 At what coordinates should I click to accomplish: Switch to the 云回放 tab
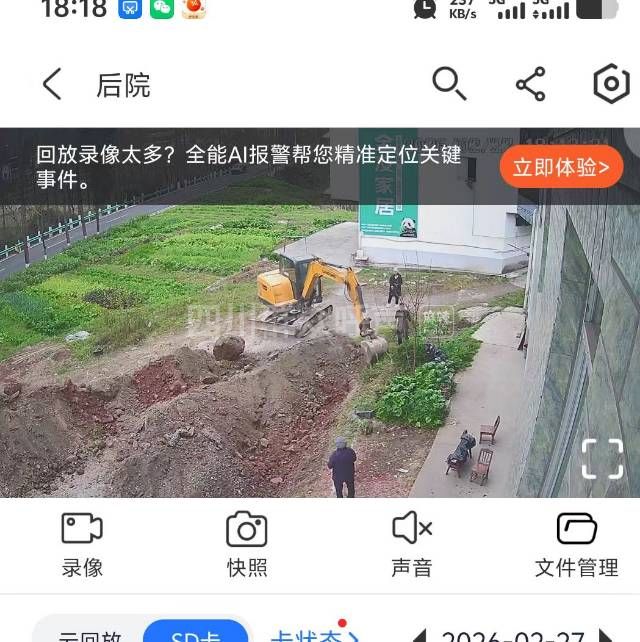(90, 636)
